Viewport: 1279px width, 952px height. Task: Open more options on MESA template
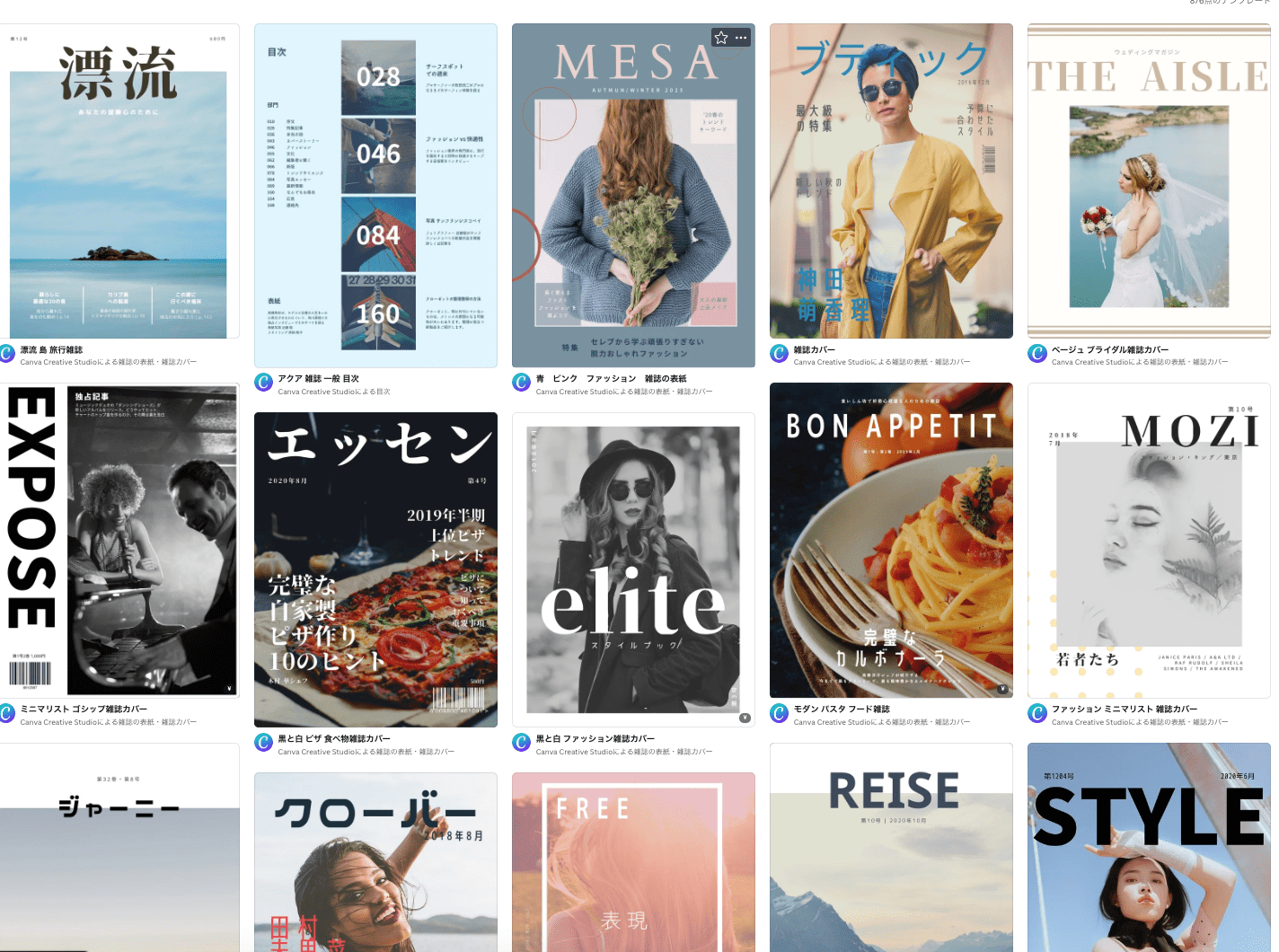(741, 38)
